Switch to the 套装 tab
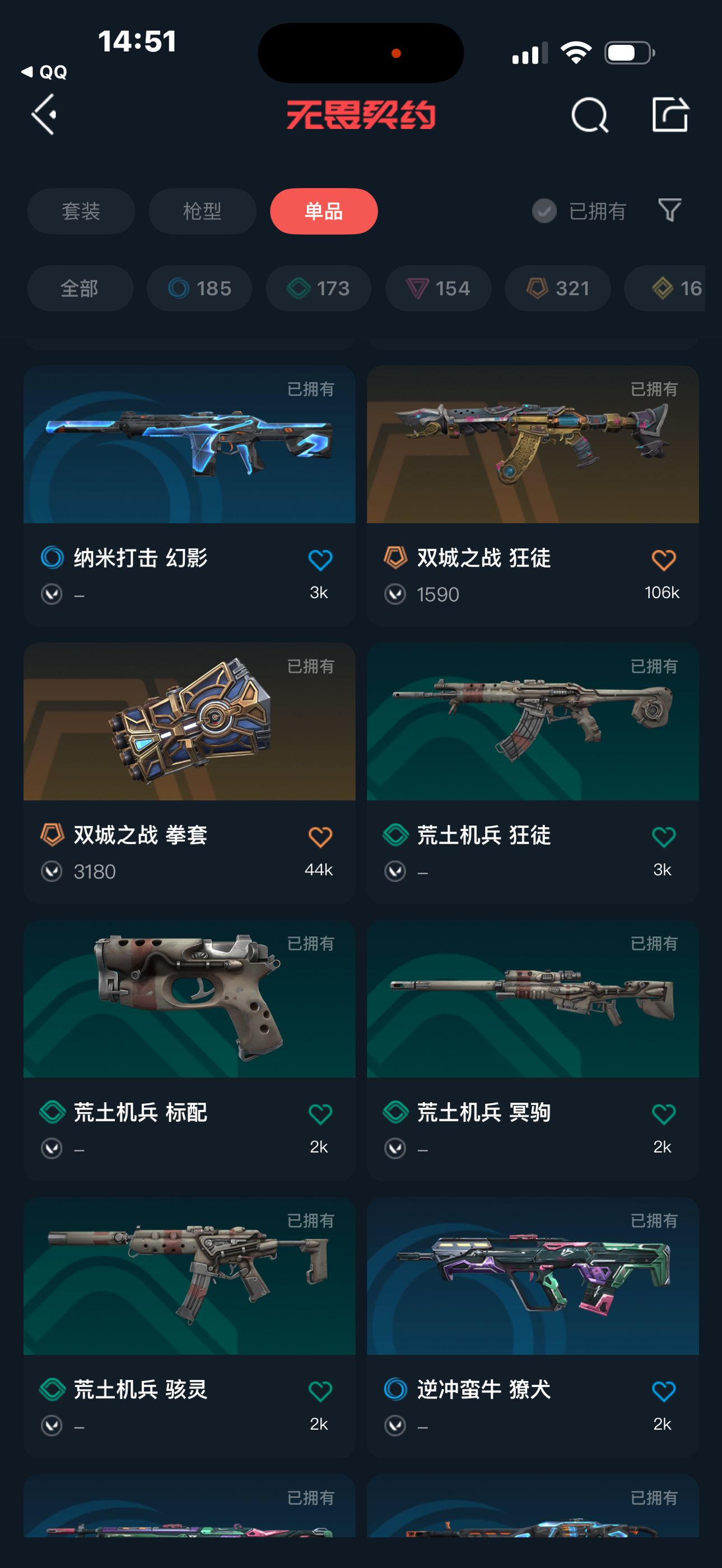The image size is (722, 1568). 81,211
